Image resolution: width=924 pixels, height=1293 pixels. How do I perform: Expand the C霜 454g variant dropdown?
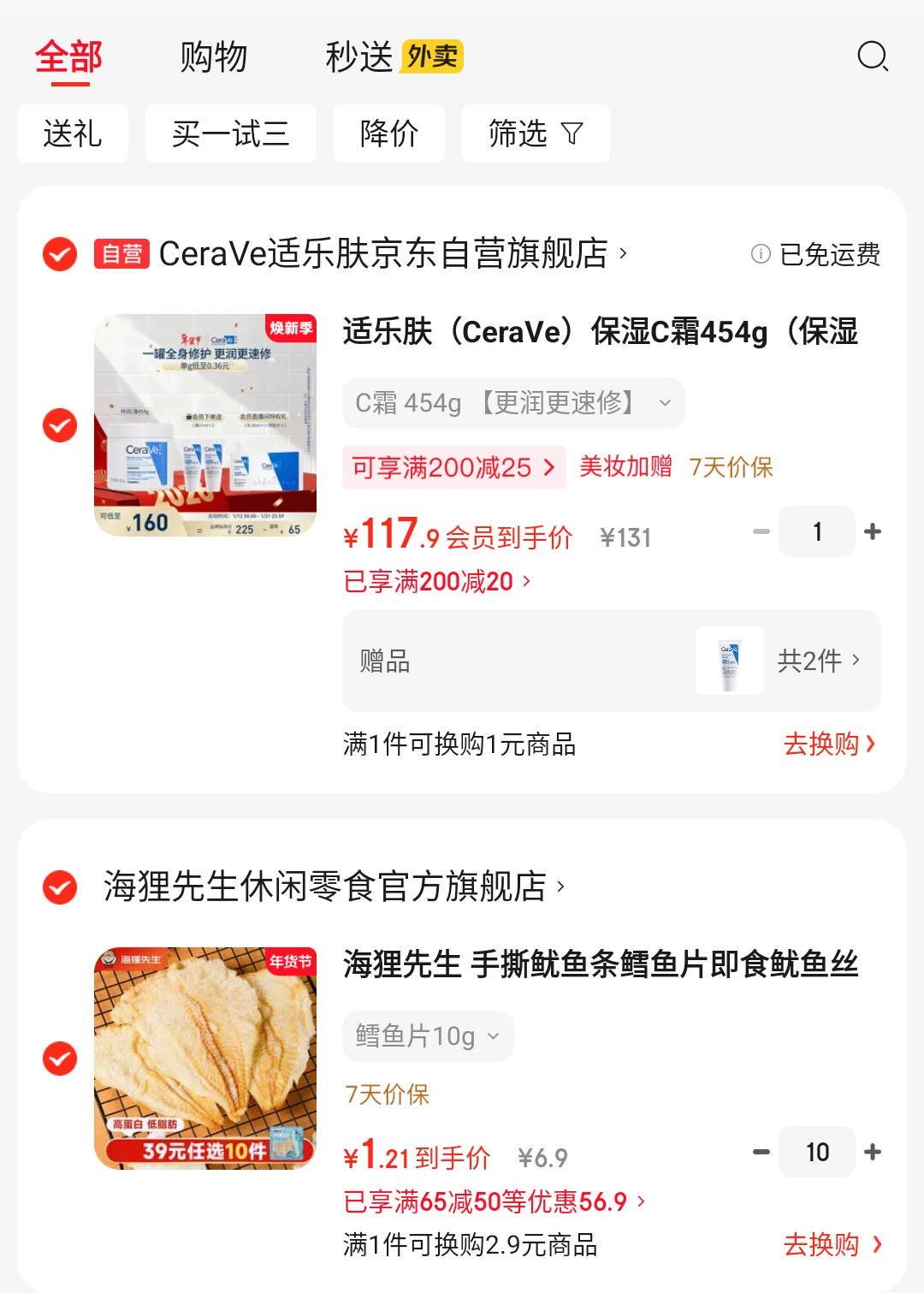[513, 403]
